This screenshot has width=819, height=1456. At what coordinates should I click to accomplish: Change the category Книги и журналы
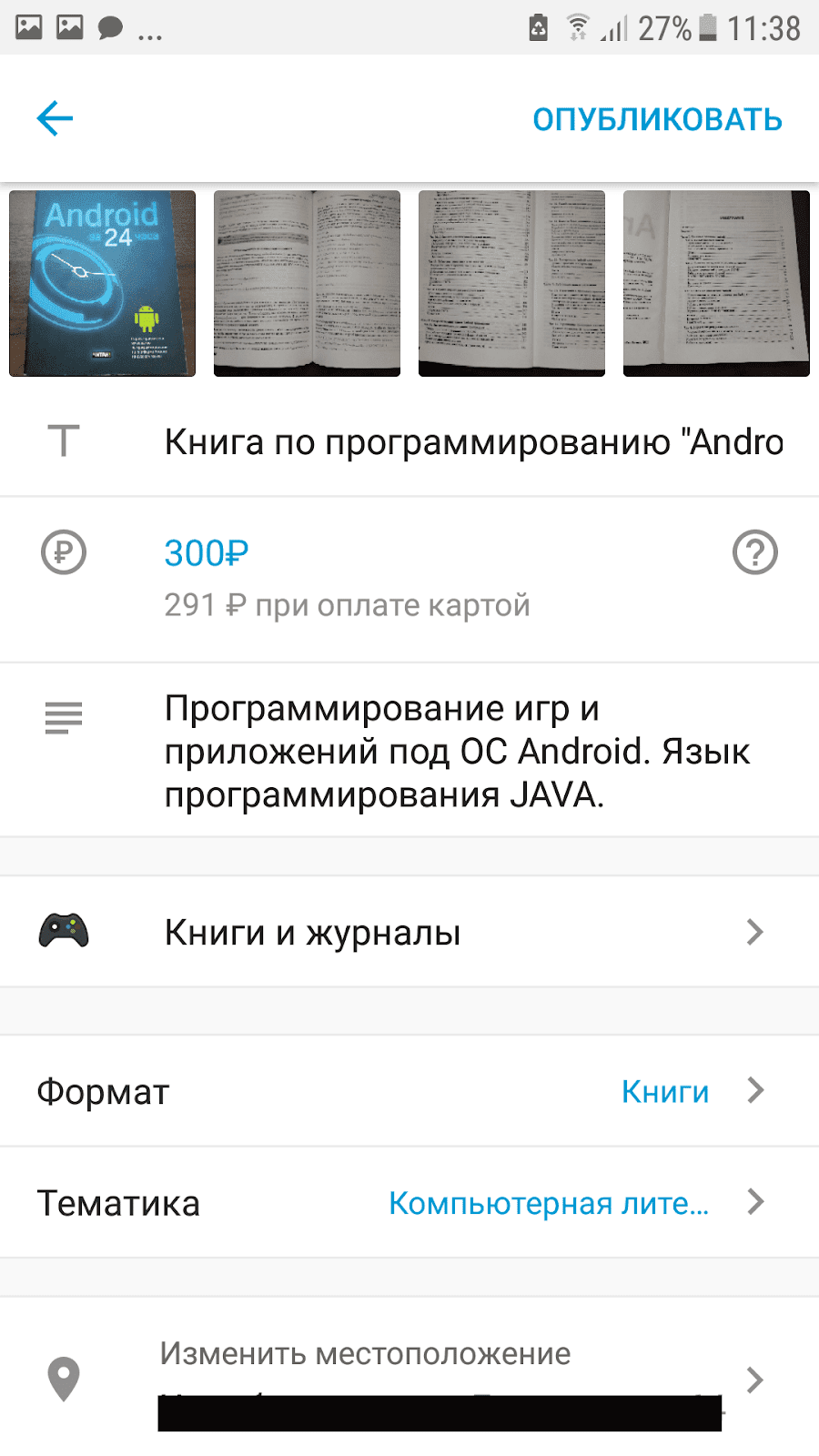tap(409, 933)
